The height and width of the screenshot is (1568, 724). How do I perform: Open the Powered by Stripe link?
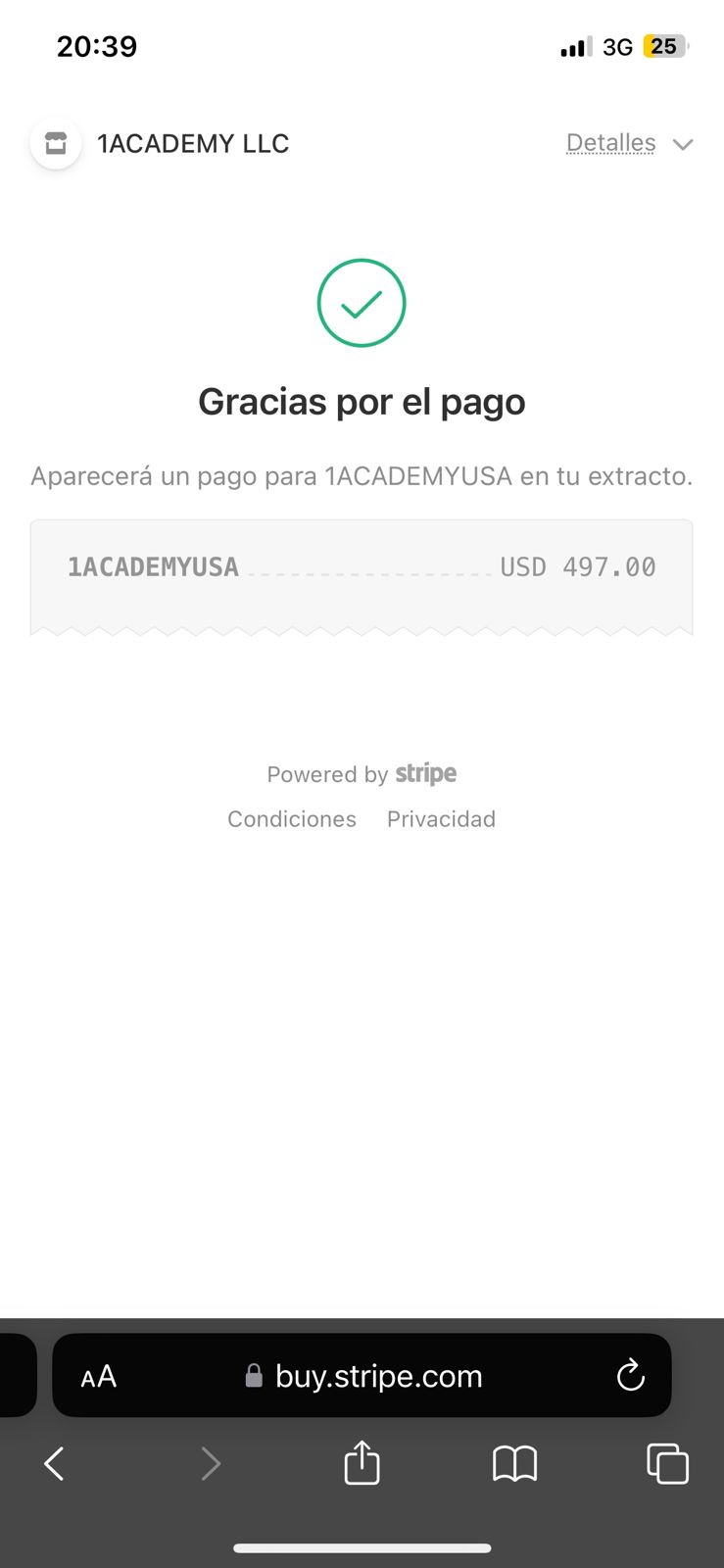pos(362,773)
